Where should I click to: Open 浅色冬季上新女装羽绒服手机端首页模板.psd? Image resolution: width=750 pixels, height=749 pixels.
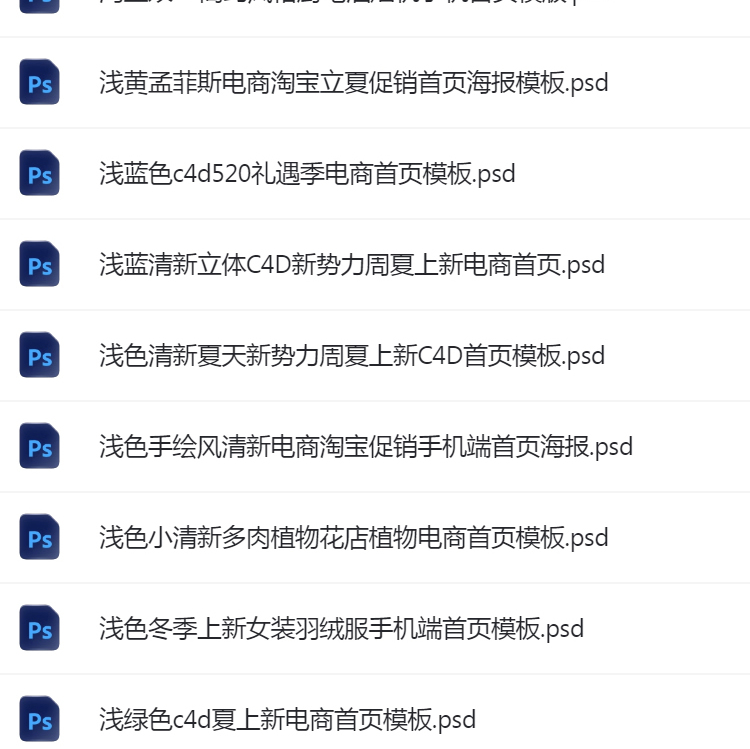coord(341,629)
